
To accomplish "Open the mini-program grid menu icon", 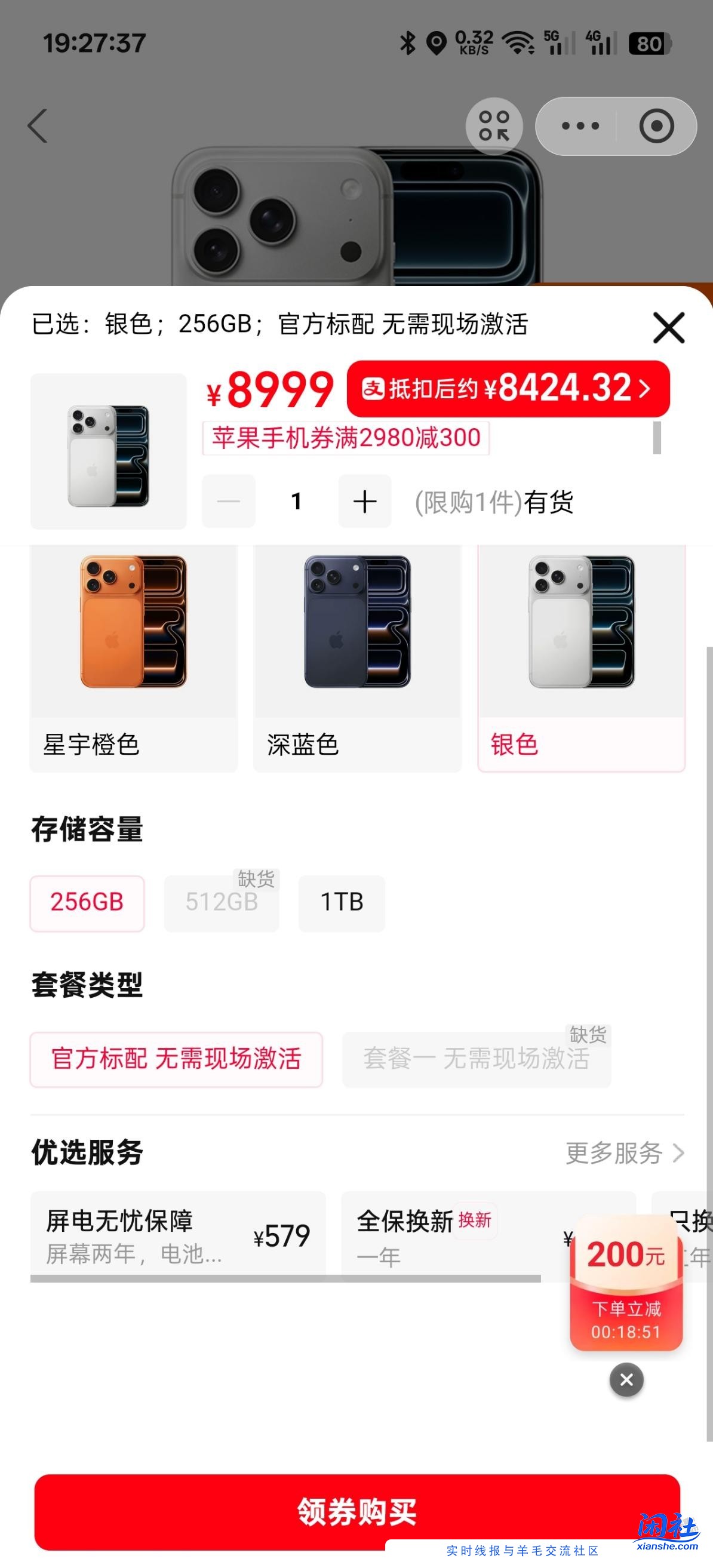I will 496,126.
